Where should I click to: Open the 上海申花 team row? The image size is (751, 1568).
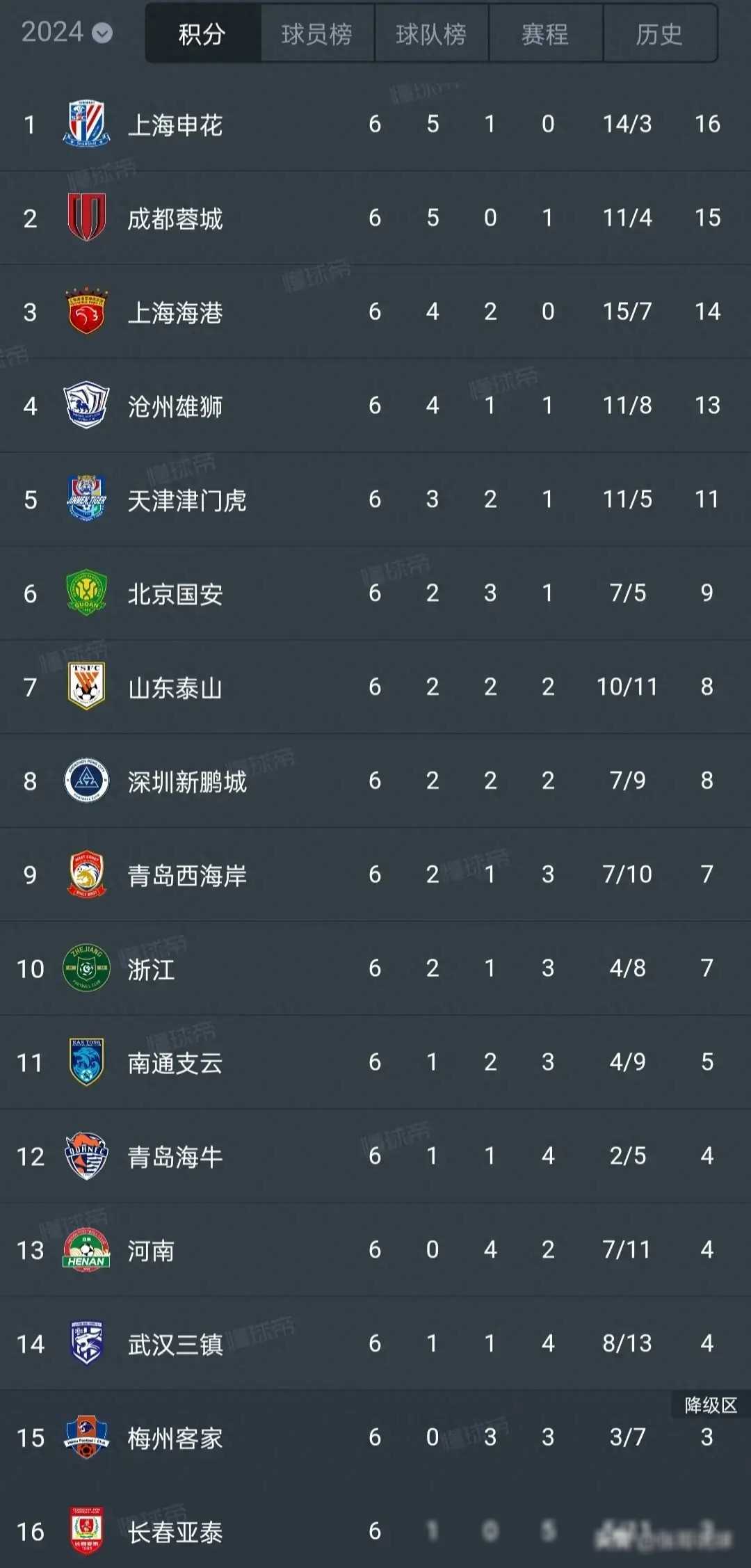click(x=375, y=124)
